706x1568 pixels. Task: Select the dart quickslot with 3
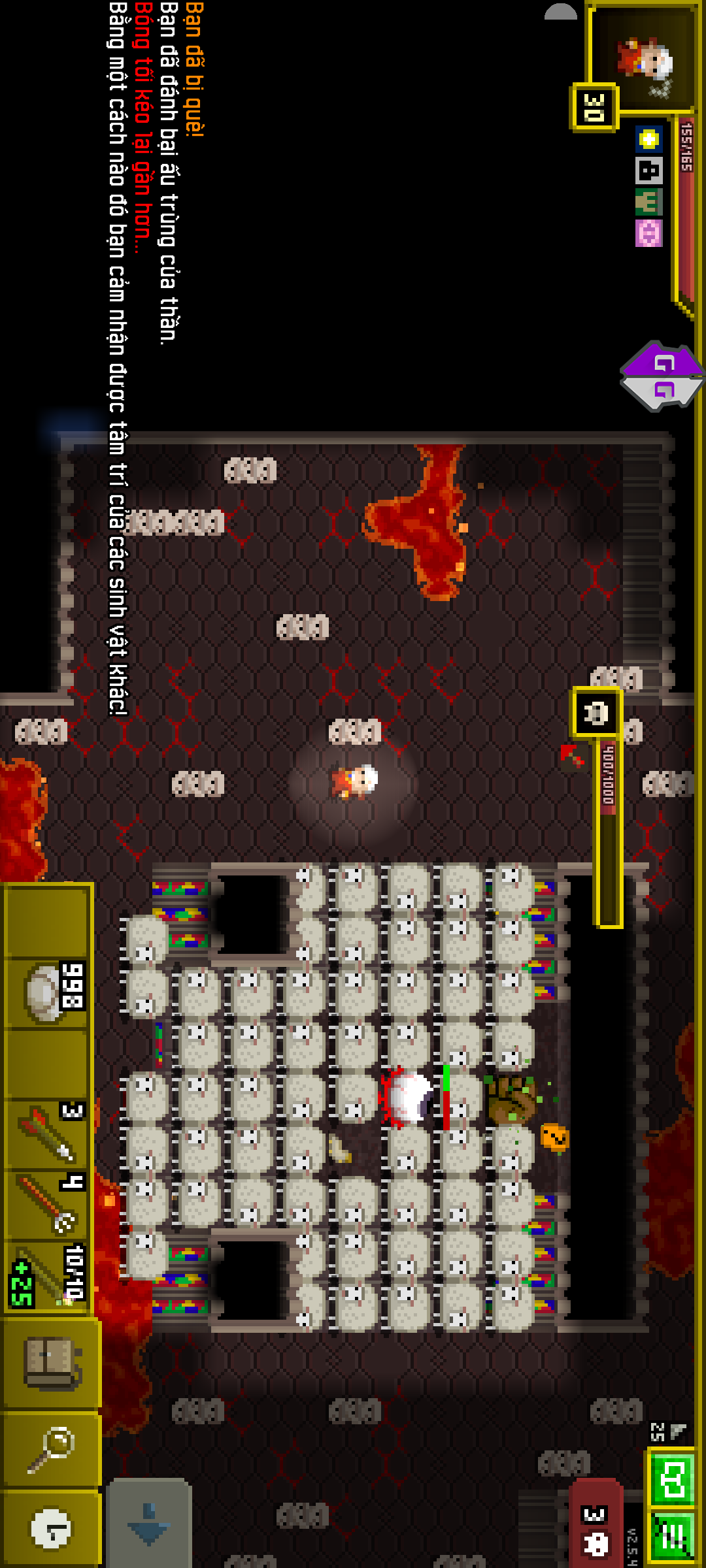coord(46,1134)
